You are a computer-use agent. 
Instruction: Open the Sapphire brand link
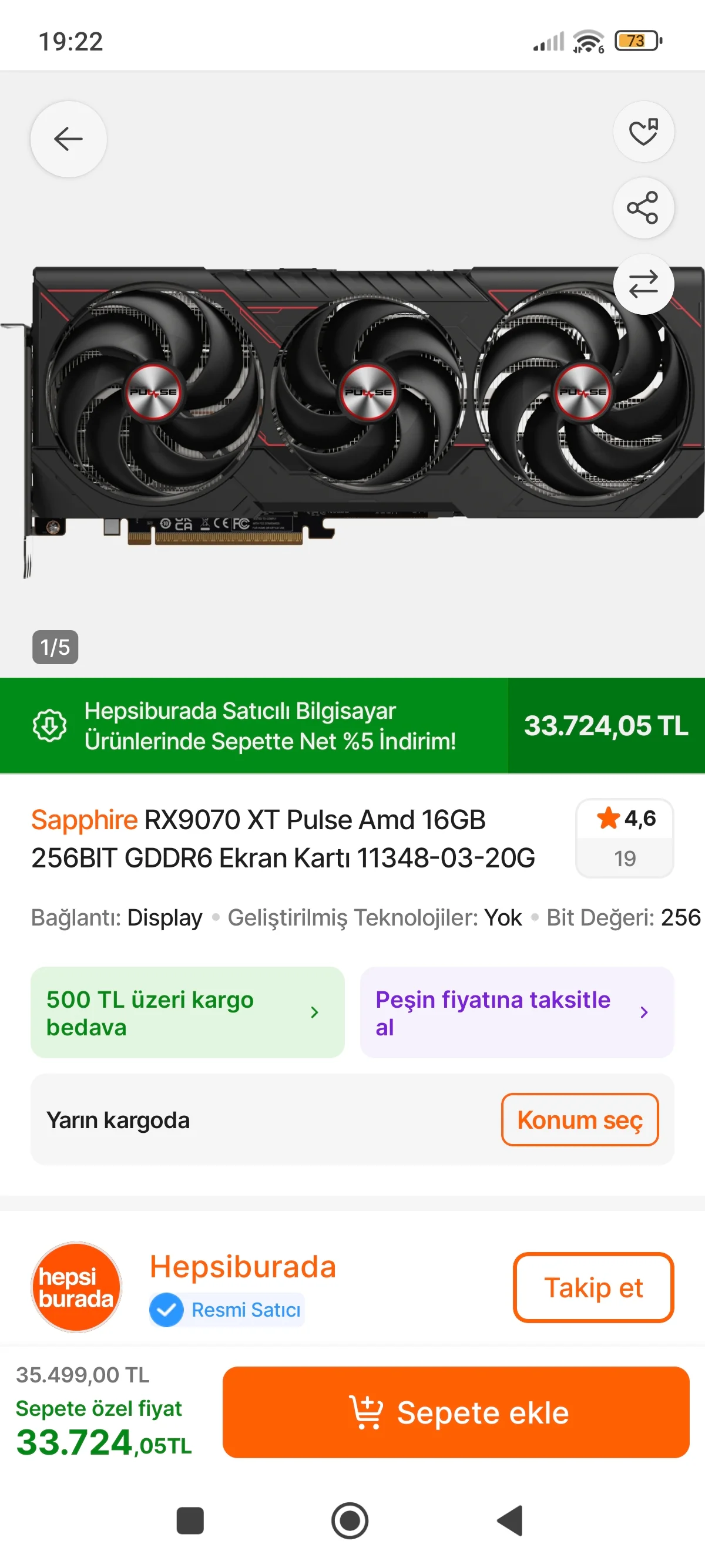tap(84, 820)
